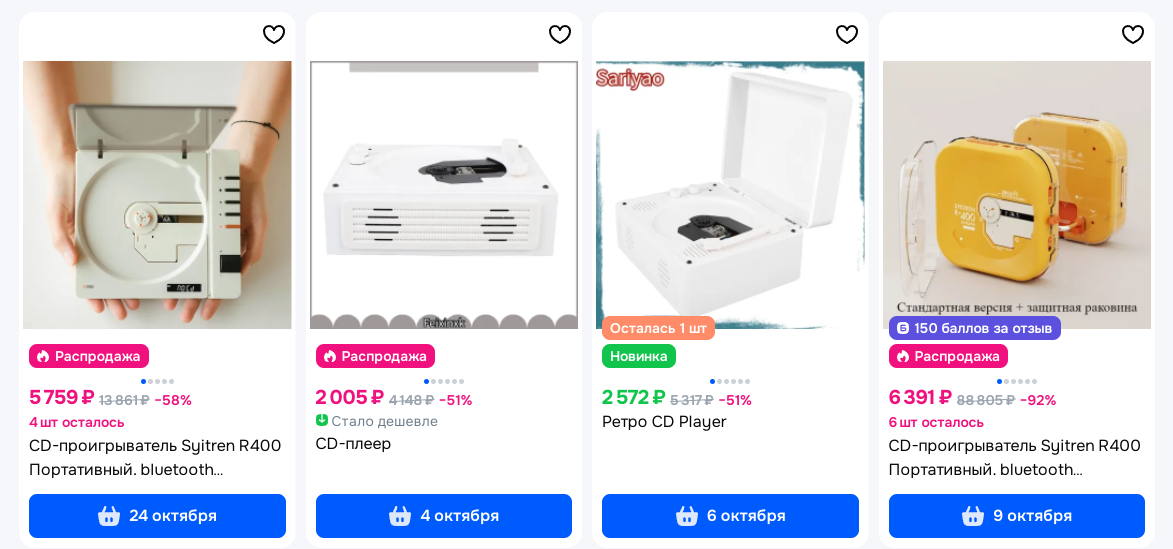Add the 5 759 ₽ Syitren R400 to favorites

click(273, 35)
